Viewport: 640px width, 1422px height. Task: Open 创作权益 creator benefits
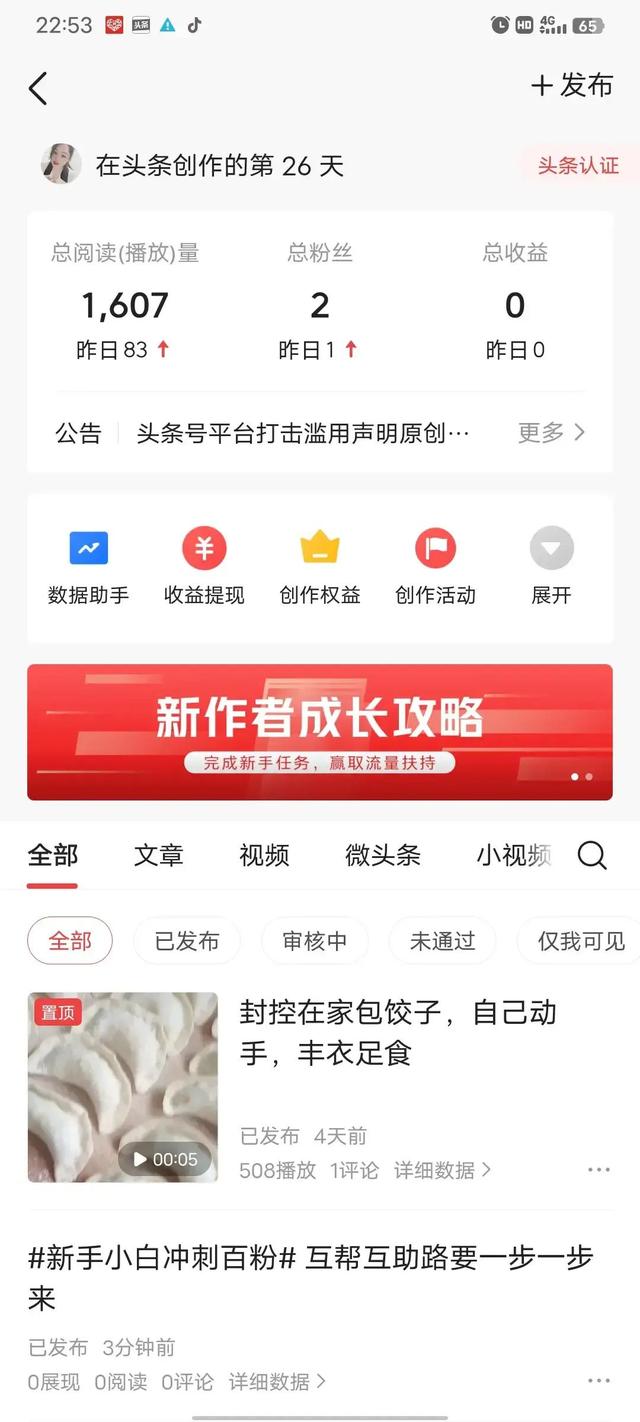point(320,567)
